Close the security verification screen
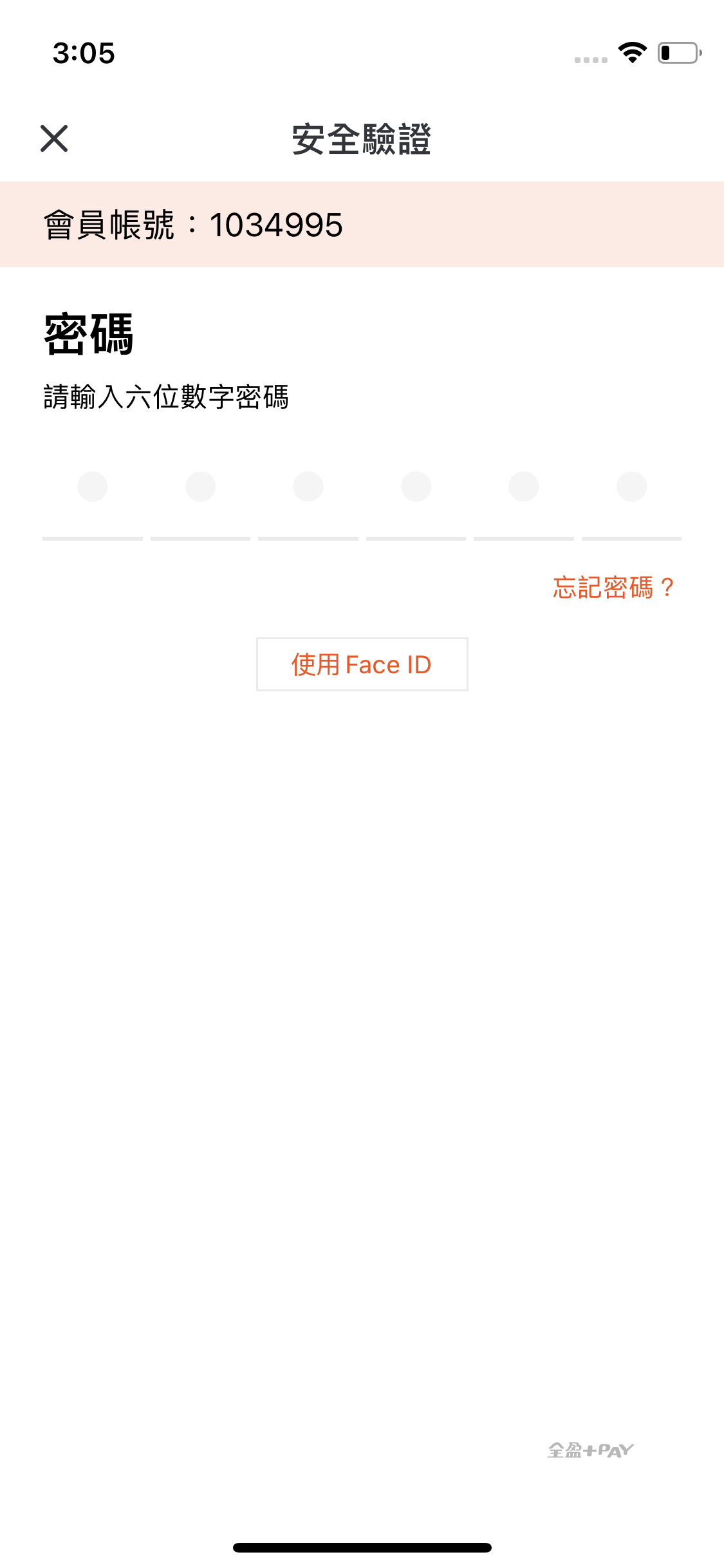 [x=54, y=138]
